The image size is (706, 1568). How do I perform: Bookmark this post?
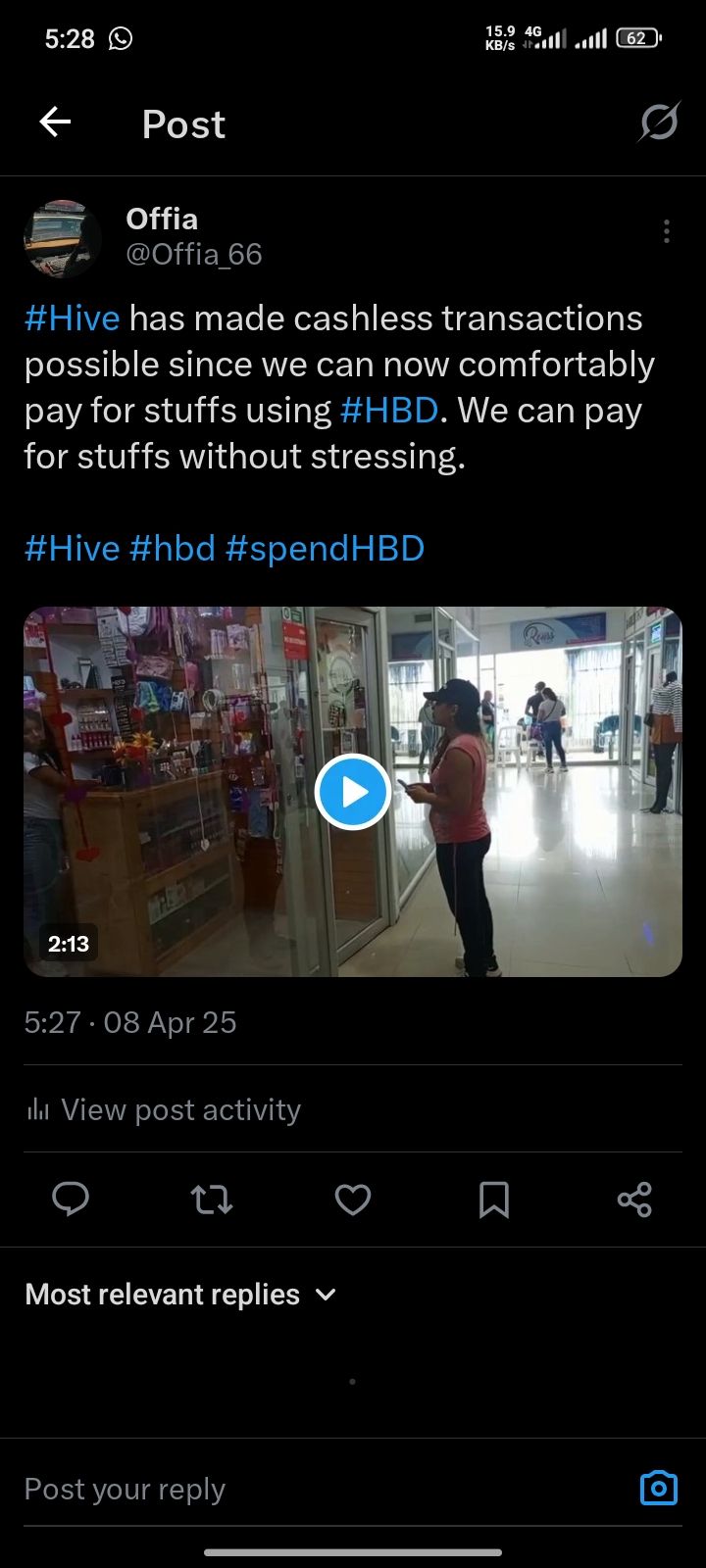493,1199
